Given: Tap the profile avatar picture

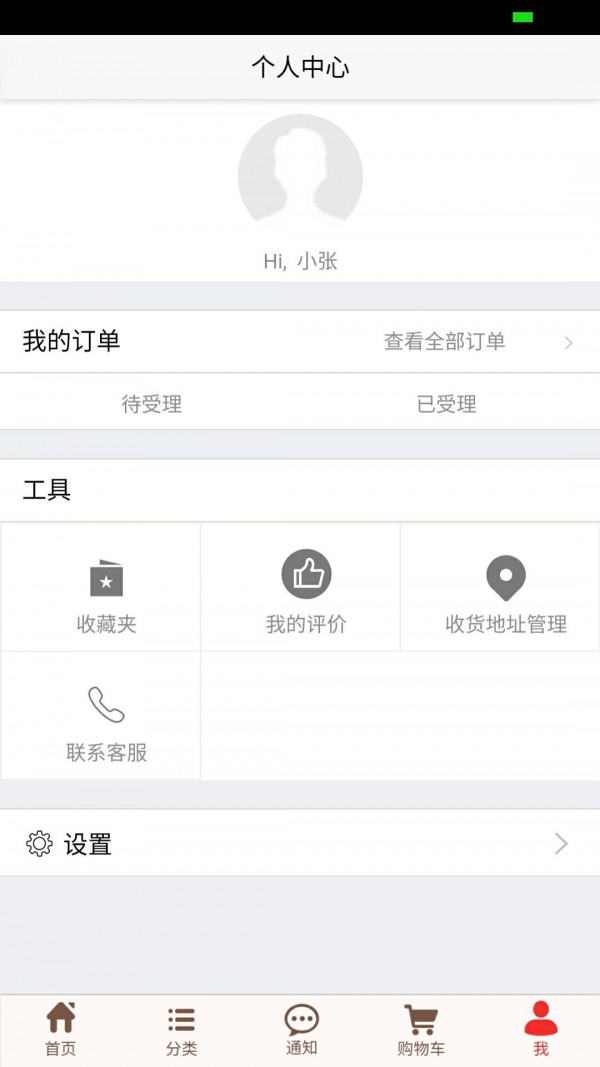Looking at the screenshot, I should (300, 176).
